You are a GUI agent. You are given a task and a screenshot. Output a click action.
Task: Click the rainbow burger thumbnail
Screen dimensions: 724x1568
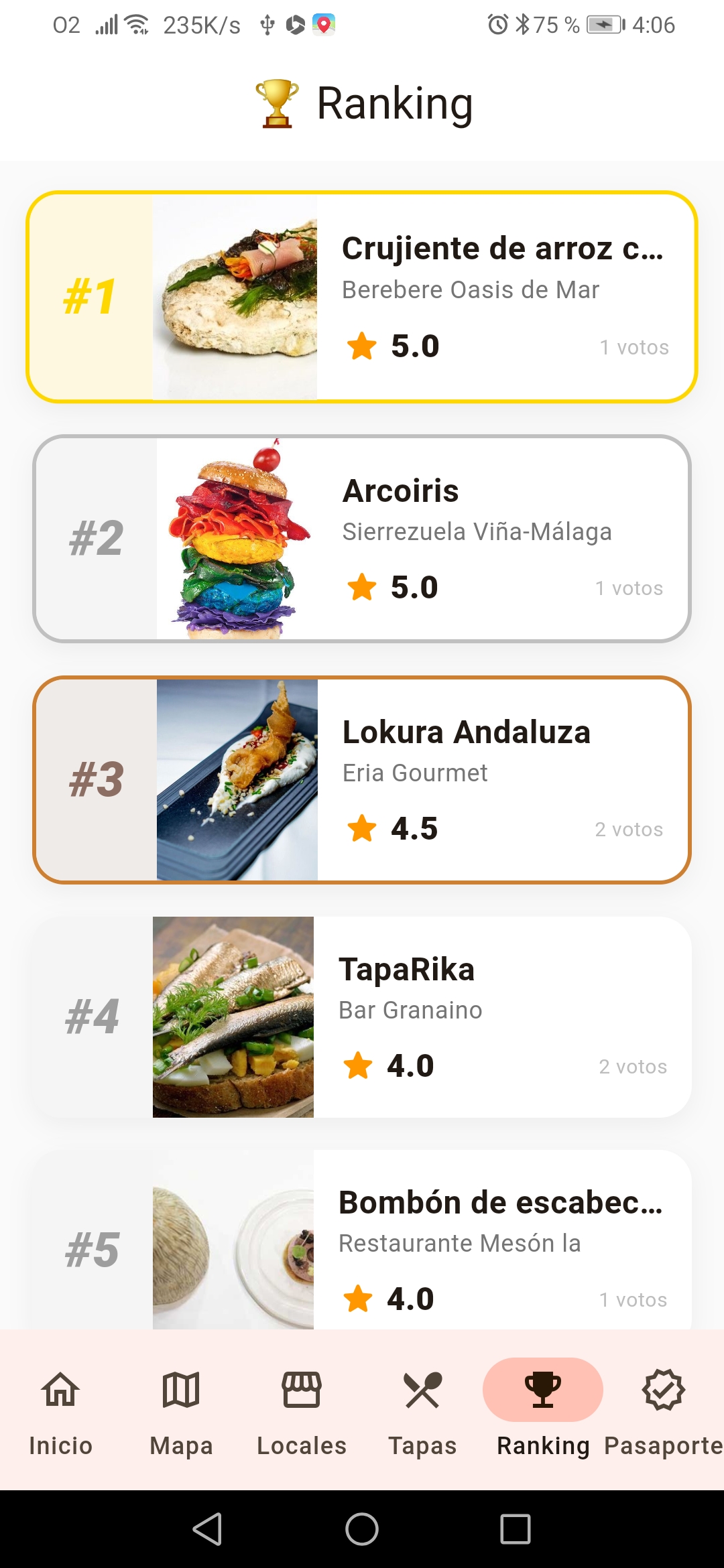click(x=236, y=539)
